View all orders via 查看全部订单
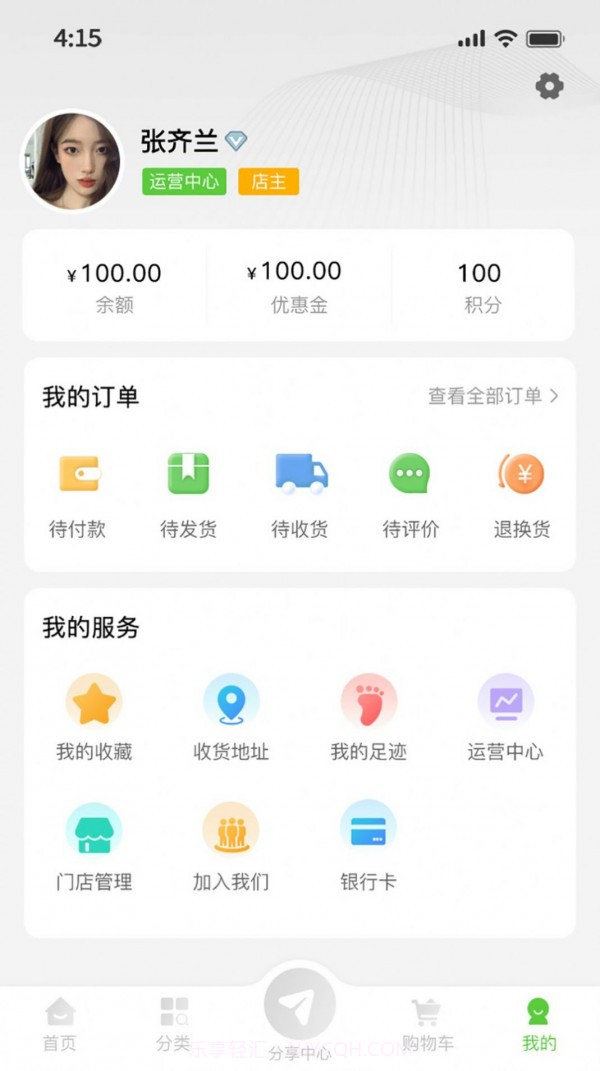This screenshot has width=600, height=1071. tap(493, 396)
